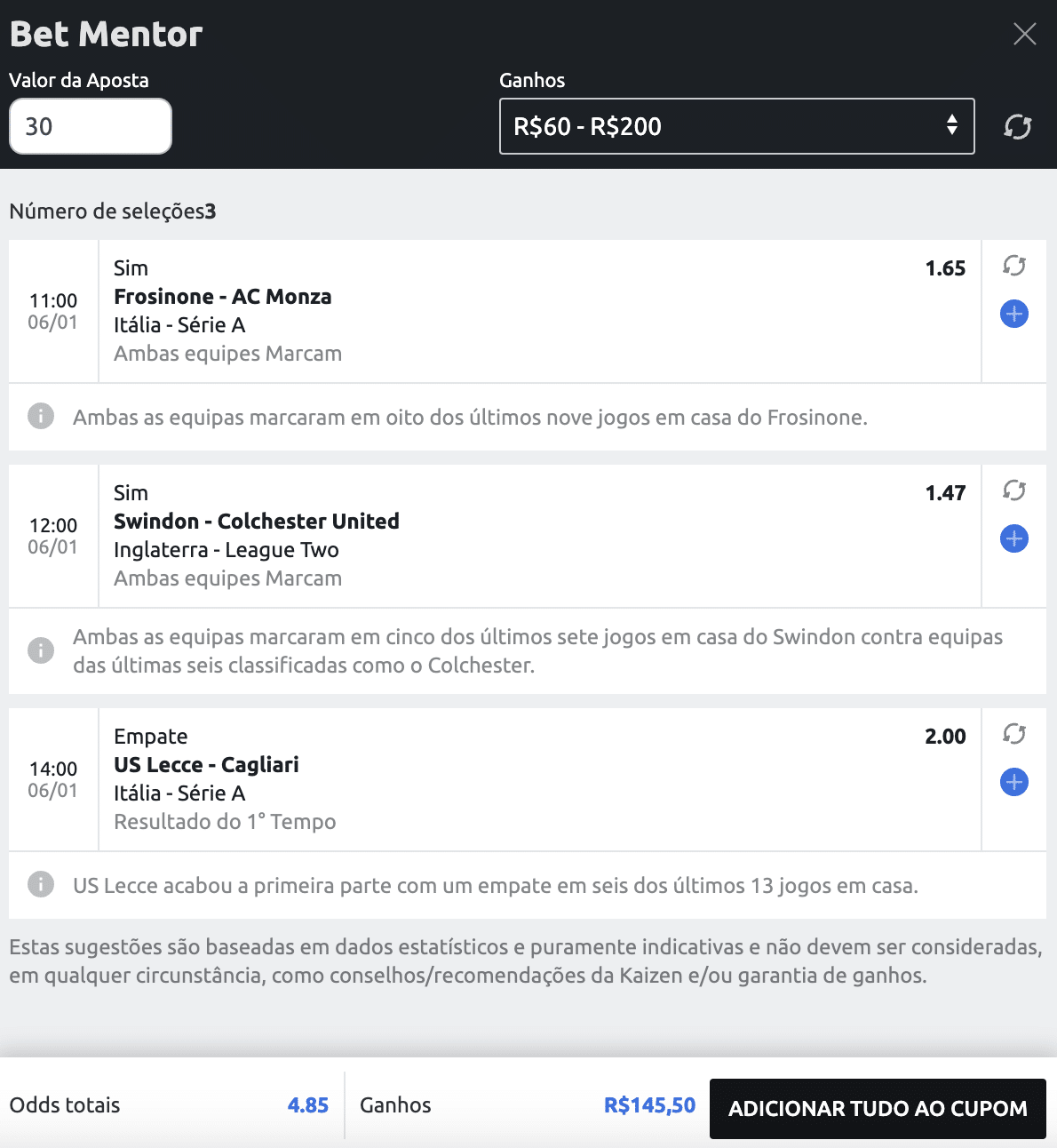Select the Ganhos amount R$145,50
The height and width of the screenshot is (1148, 1057).
648,1104
